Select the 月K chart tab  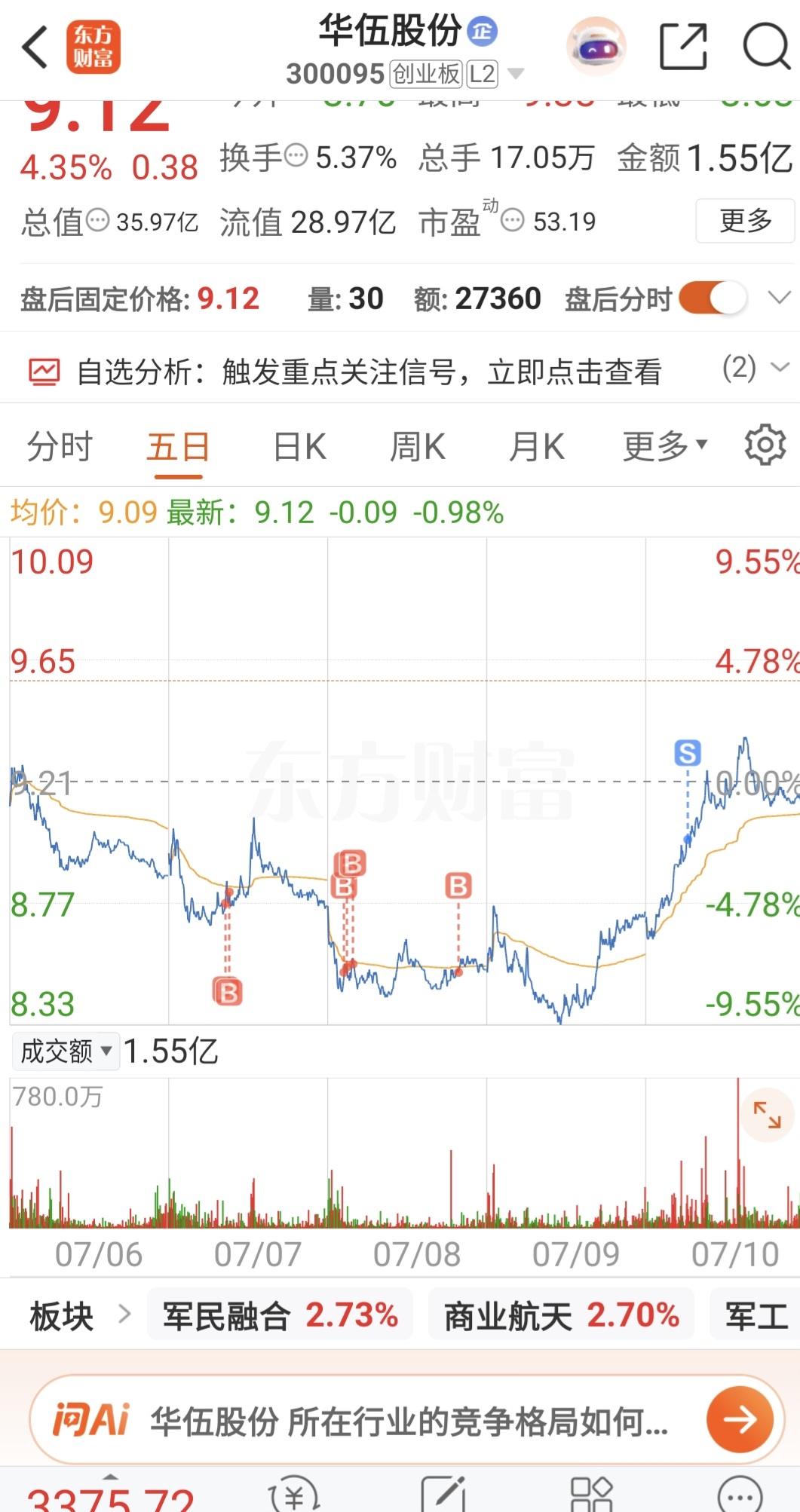(x=536, y=447)
